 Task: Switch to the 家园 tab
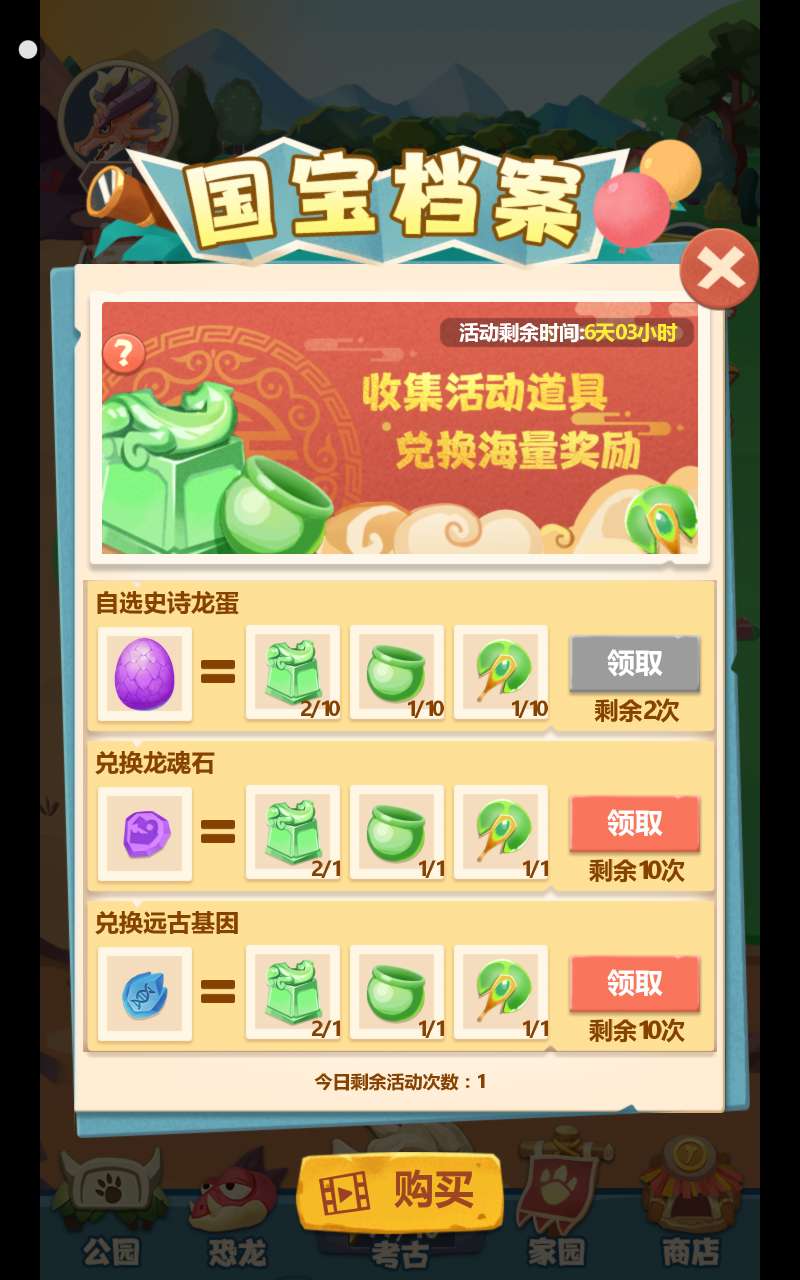click(556, 1210)
